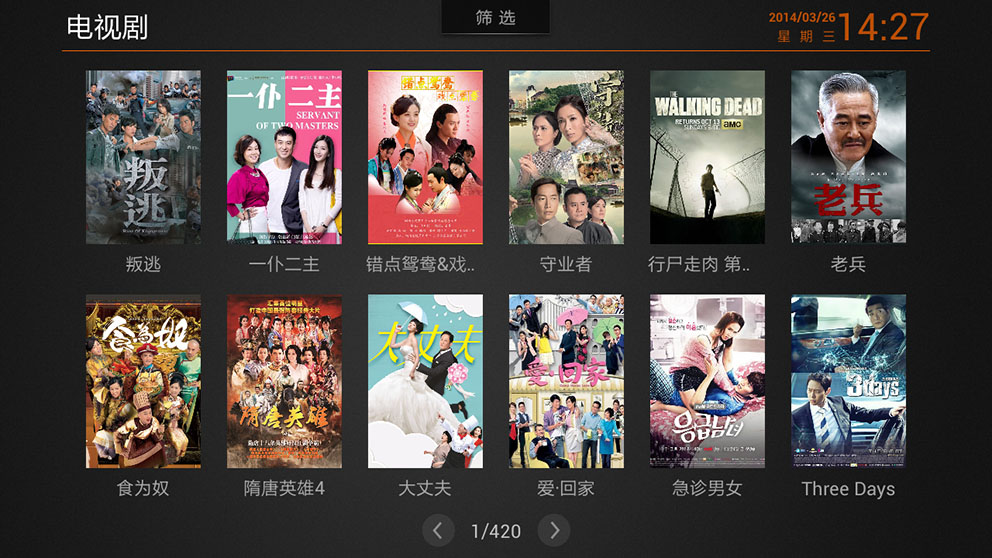This screenshot has height=558, width=992.
Task: Open the 爱·回家 series
Action: tap(566, 381)
